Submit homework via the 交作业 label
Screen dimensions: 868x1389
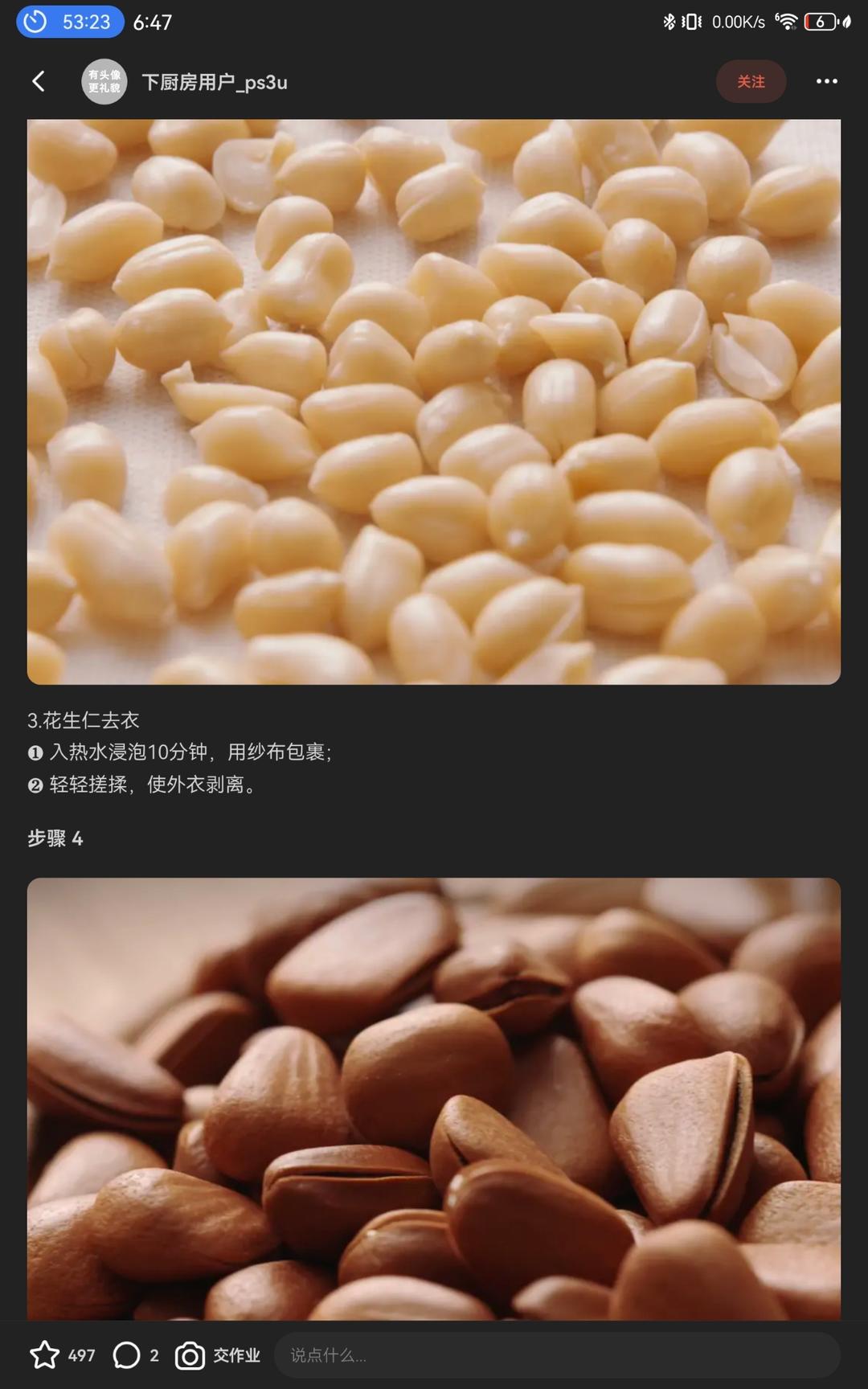pos(236,1354)
